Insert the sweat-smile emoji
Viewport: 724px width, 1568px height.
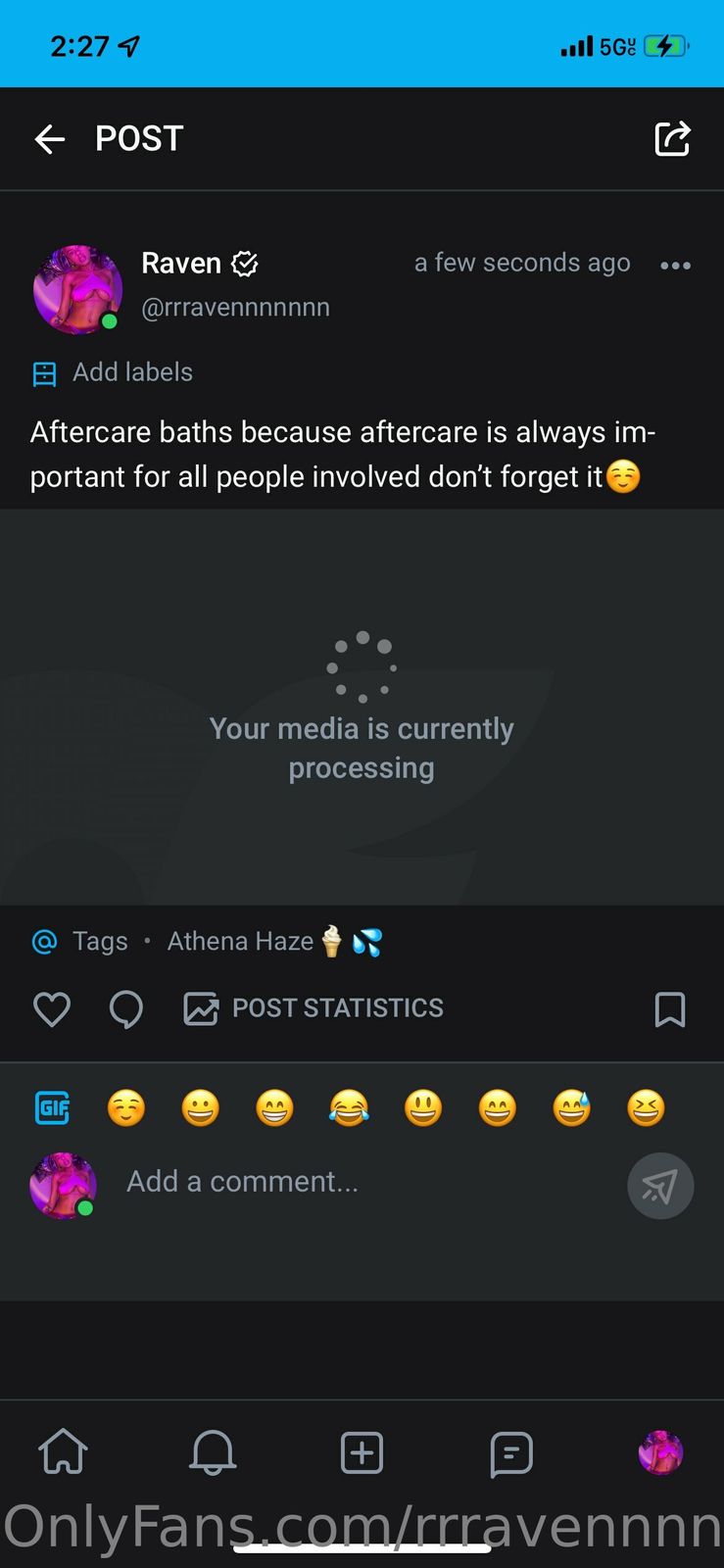[571, 1108]
